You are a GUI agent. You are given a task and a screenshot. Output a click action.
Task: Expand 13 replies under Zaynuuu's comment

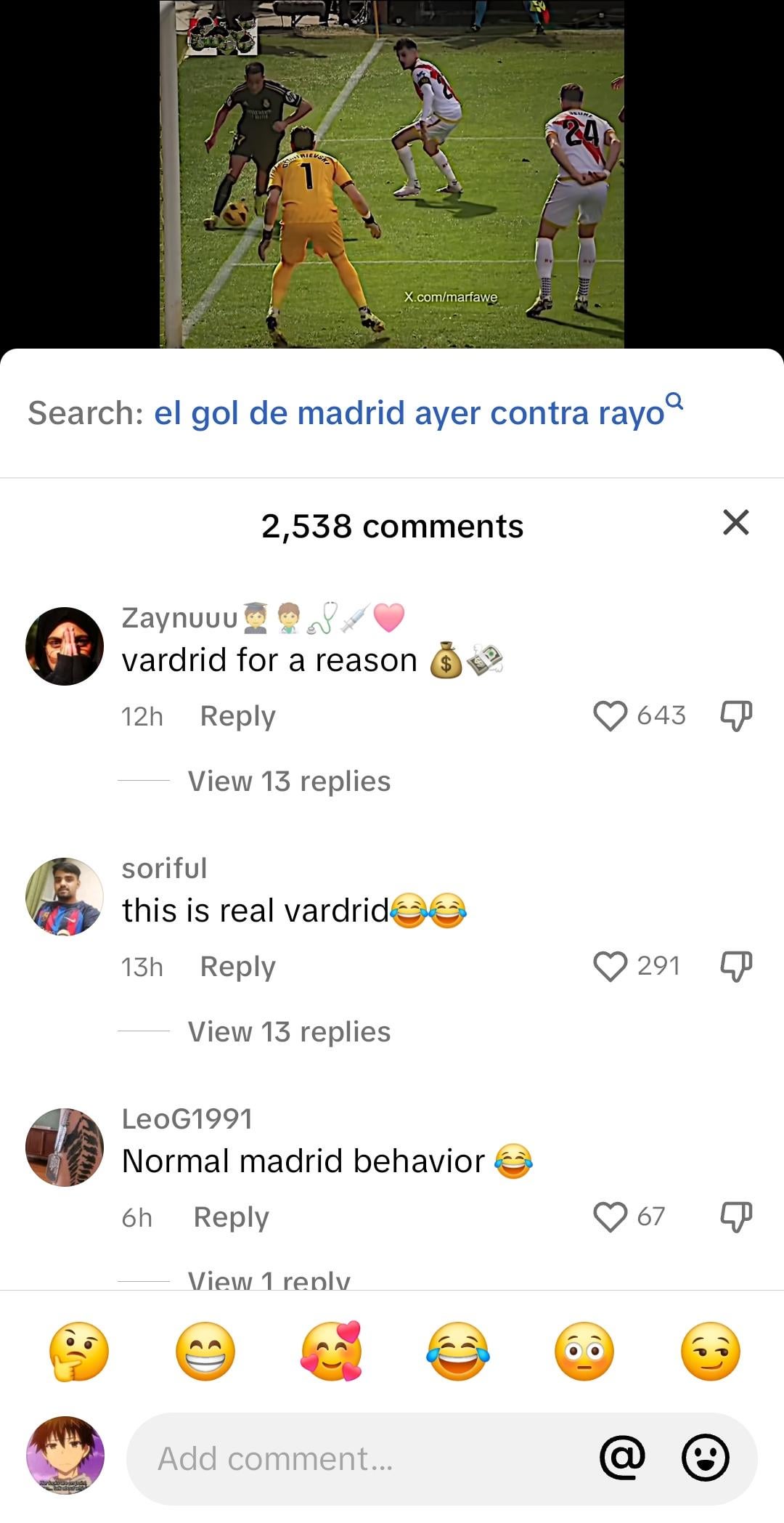[x=289, y=781]
